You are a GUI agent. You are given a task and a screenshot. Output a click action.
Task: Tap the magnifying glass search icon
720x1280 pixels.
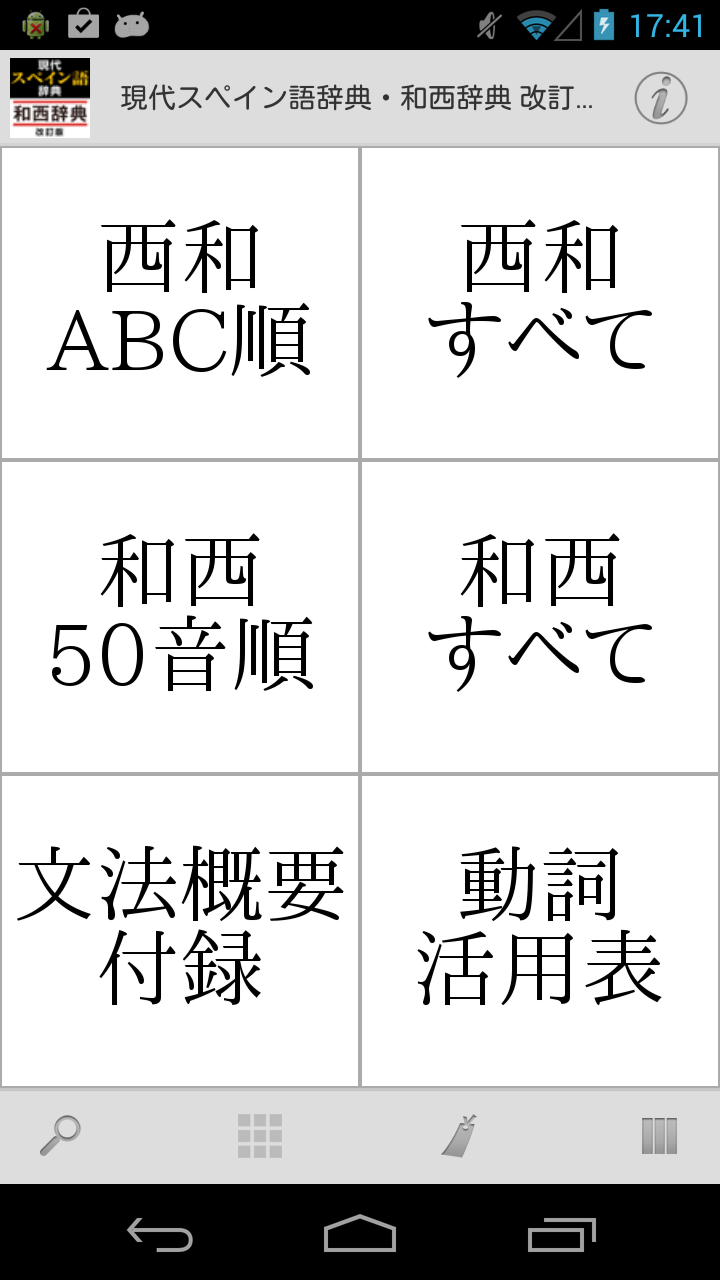point(60,1136)
